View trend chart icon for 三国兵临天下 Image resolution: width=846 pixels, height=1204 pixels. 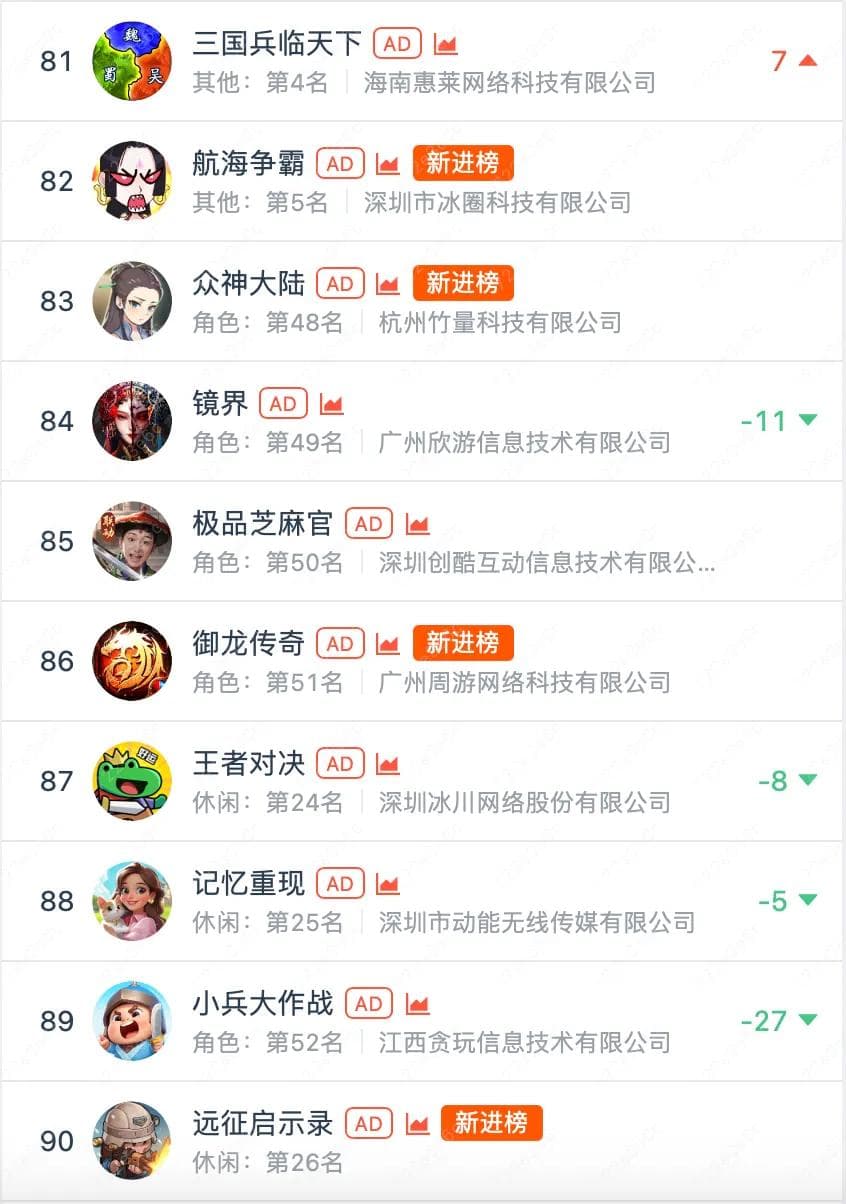point(445,44)
